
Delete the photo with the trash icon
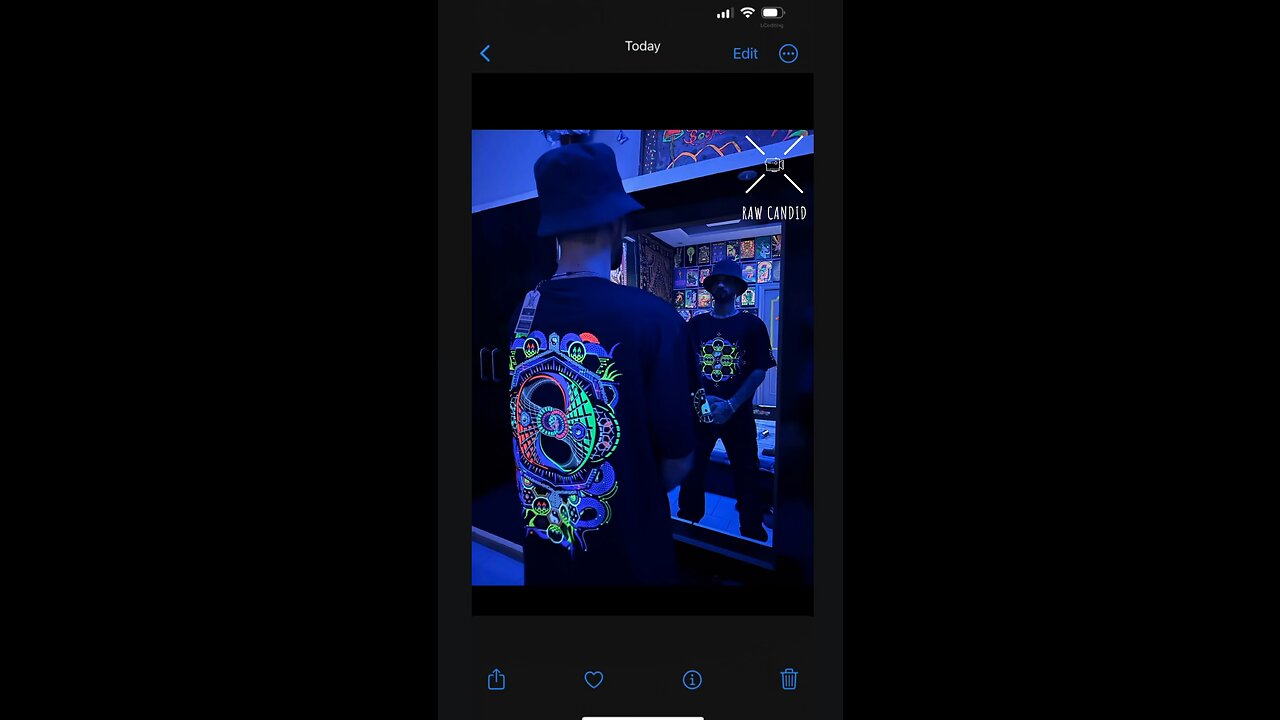tap(789, 680)
